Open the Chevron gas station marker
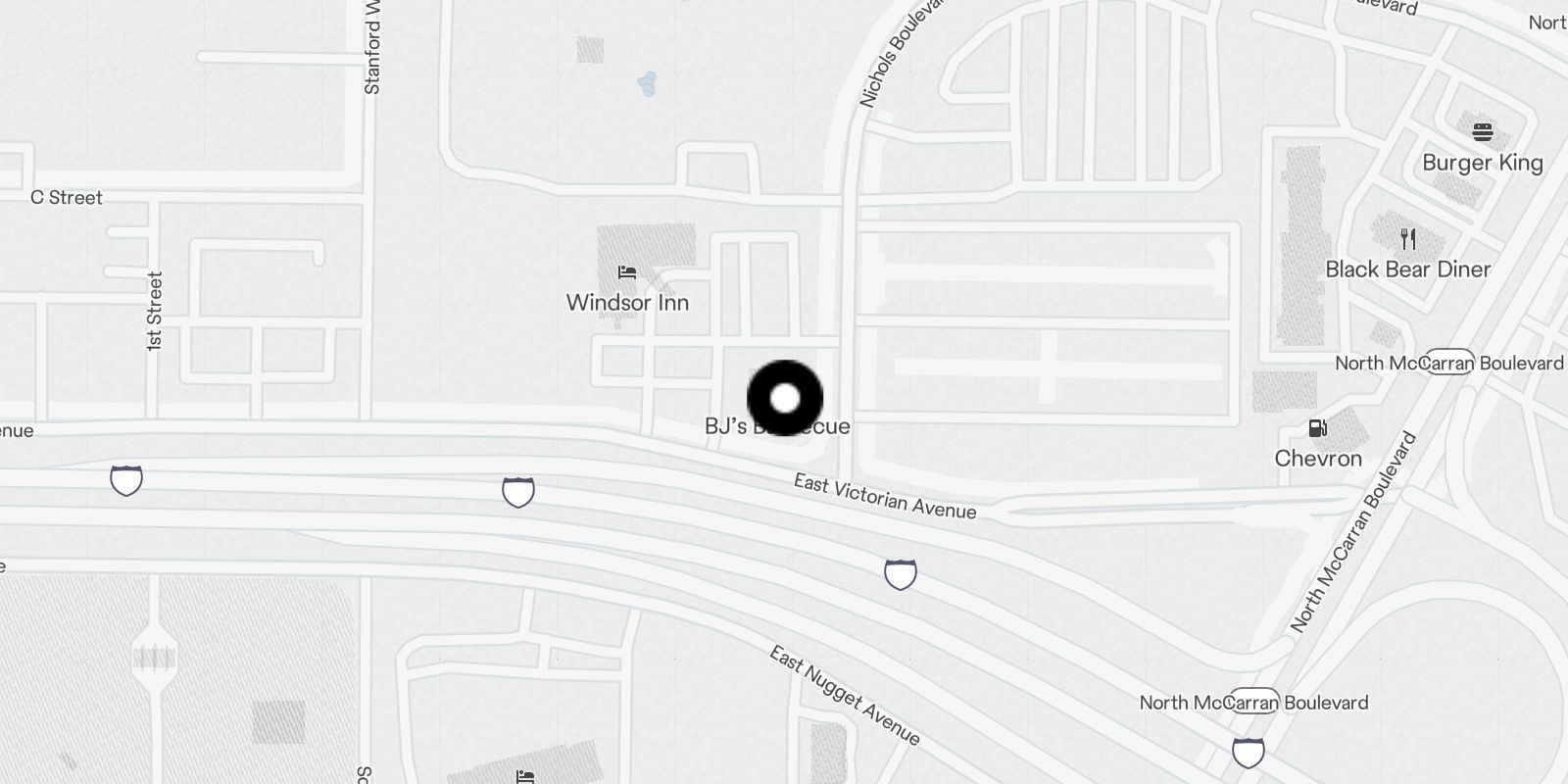This screenshot has width=1568, height=784. pyautogui.click(x=1318, y=428)
